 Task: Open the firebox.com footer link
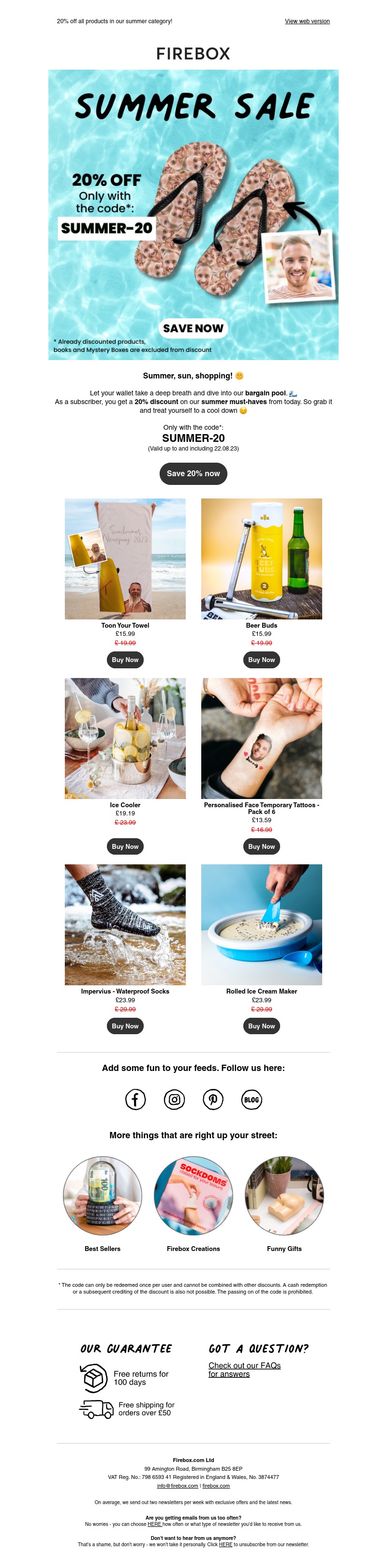pyautogui.click(x=216, y=1486)
